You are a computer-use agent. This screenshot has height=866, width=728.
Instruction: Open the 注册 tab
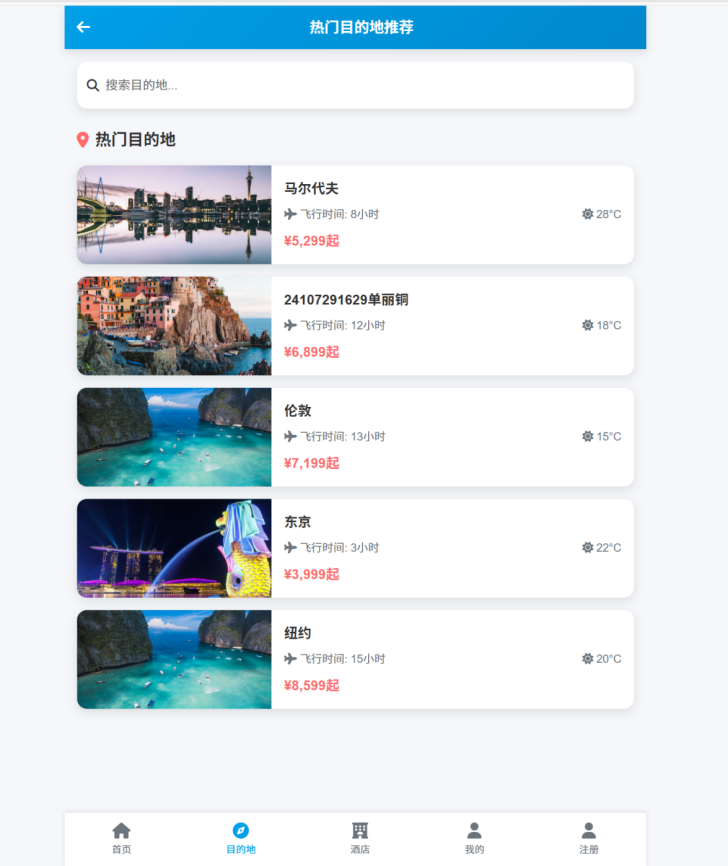click(589, 838)
